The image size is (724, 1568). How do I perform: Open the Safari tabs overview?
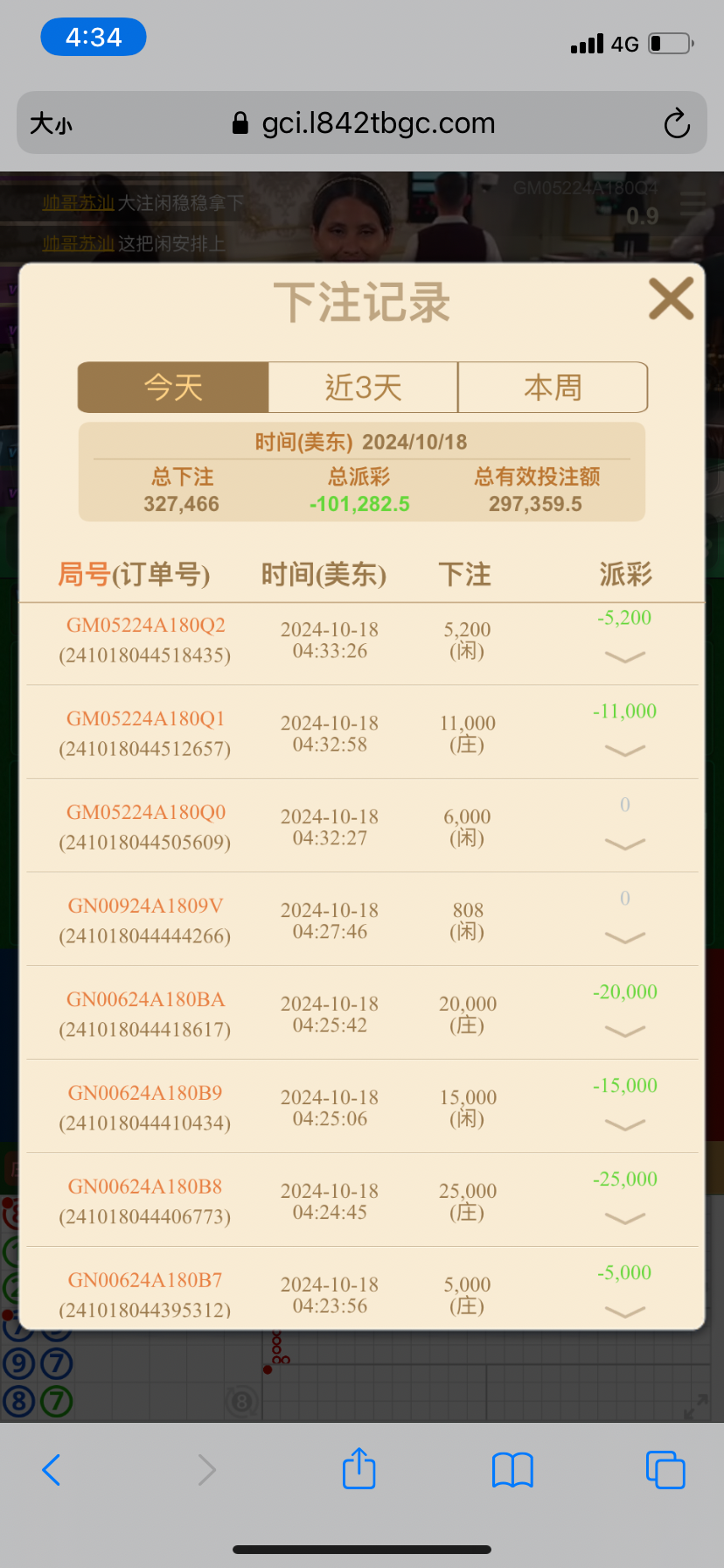(x=665, y=1470)
